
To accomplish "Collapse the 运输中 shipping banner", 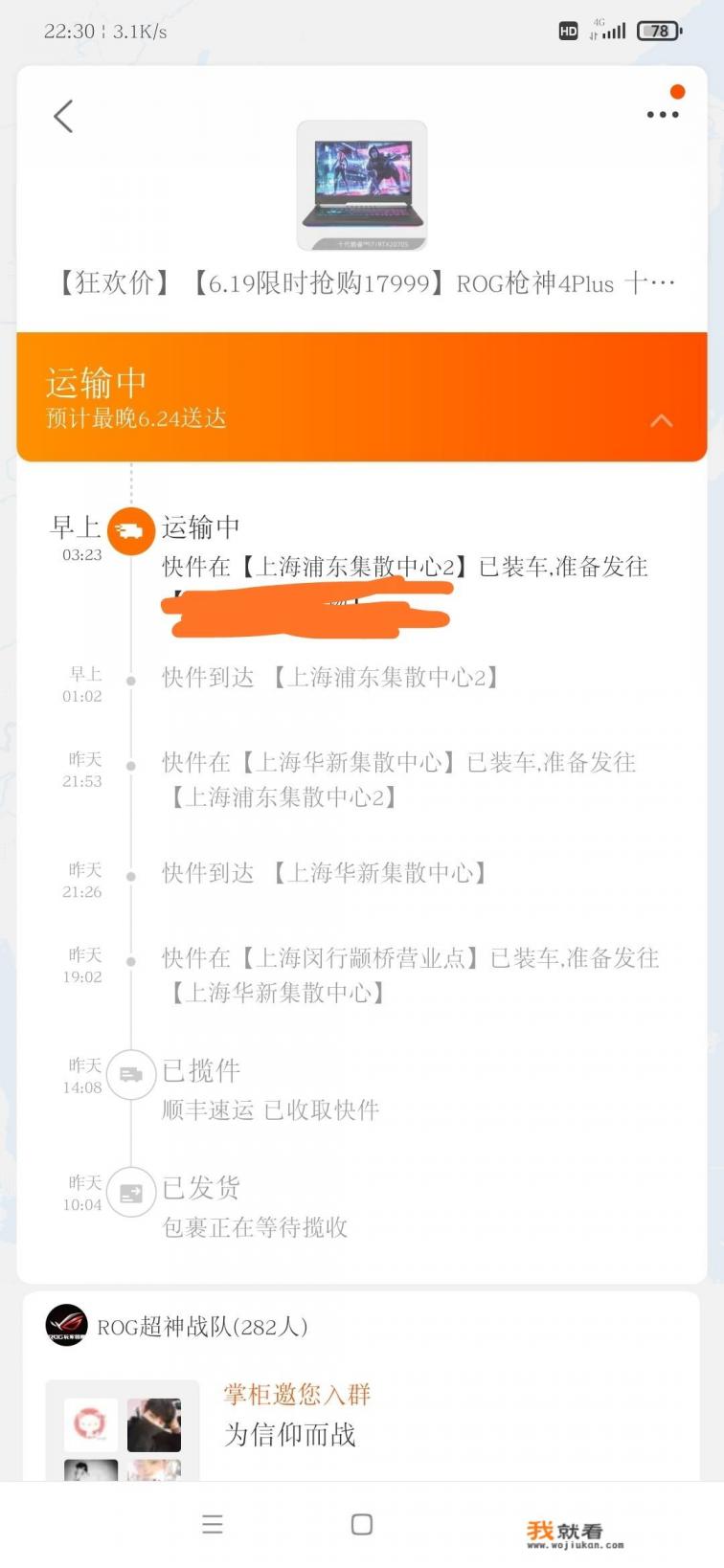I will point(660,421).
